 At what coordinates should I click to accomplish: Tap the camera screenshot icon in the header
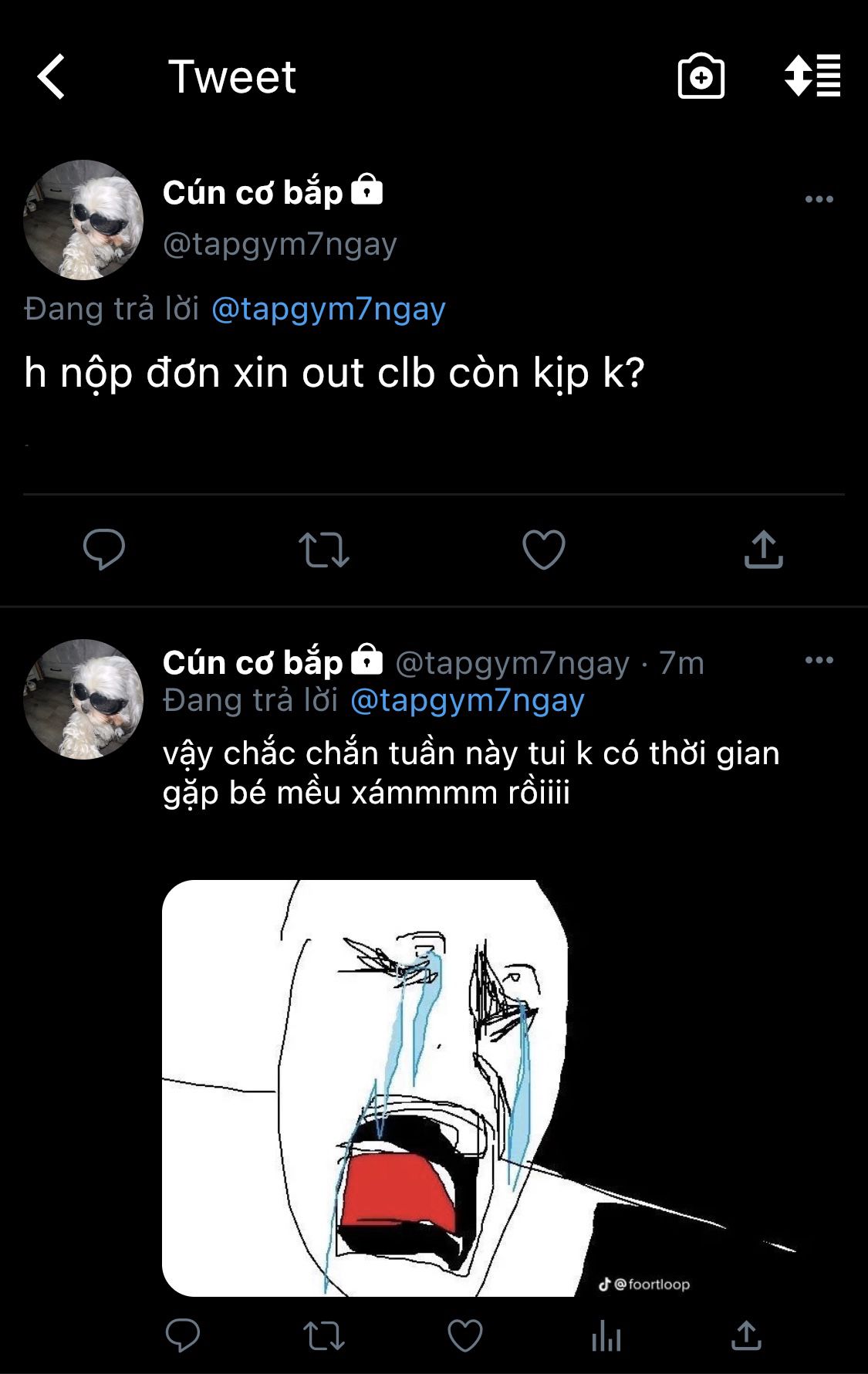(x=701, y=76)
